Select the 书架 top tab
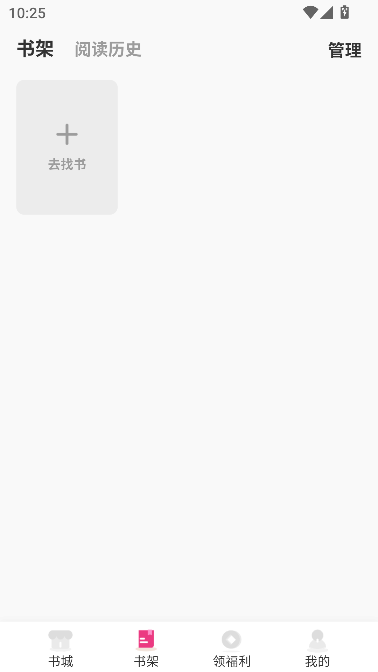The height and width of the screenshot is (672, 378). (x=36, y=49)
